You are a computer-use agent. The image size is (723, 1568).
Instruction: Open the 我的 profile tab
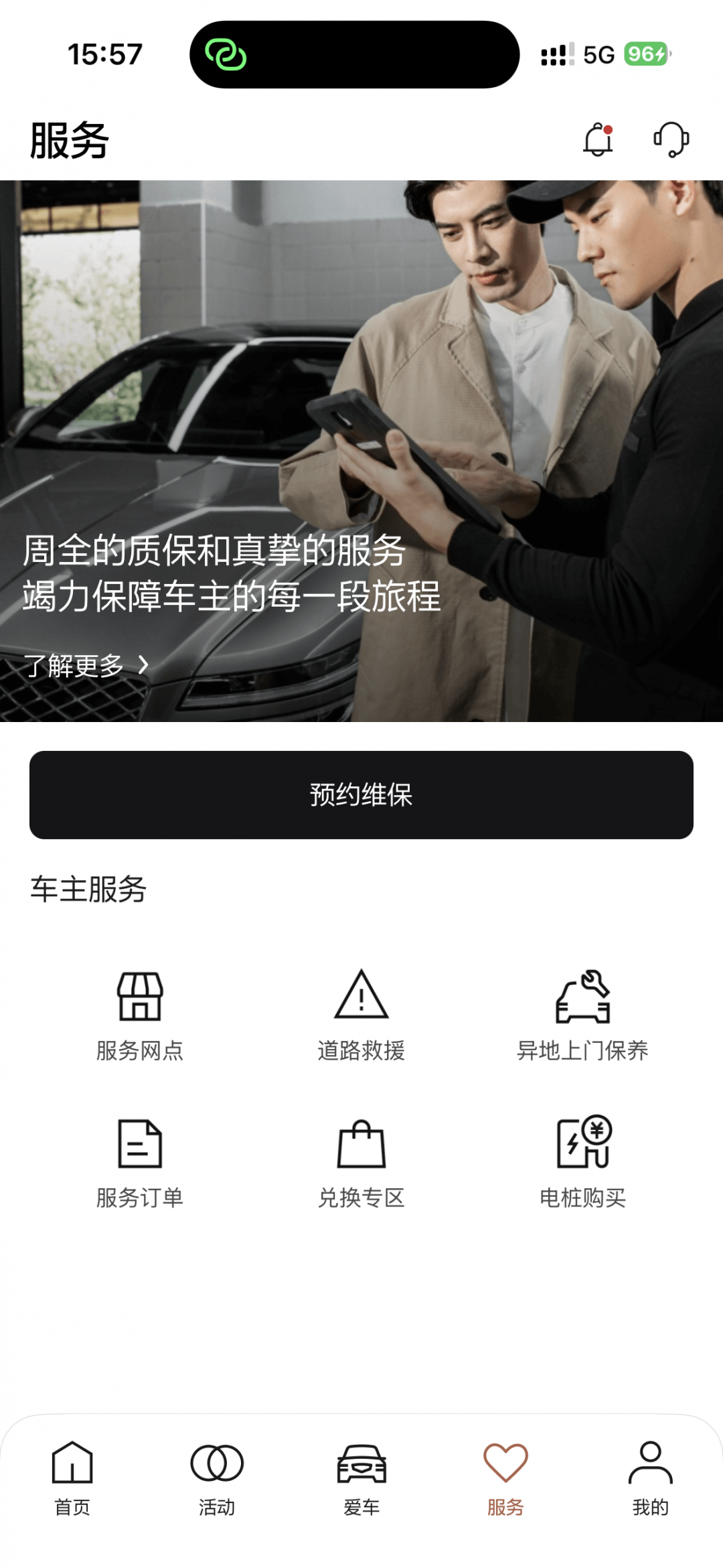coord(650,1478)
